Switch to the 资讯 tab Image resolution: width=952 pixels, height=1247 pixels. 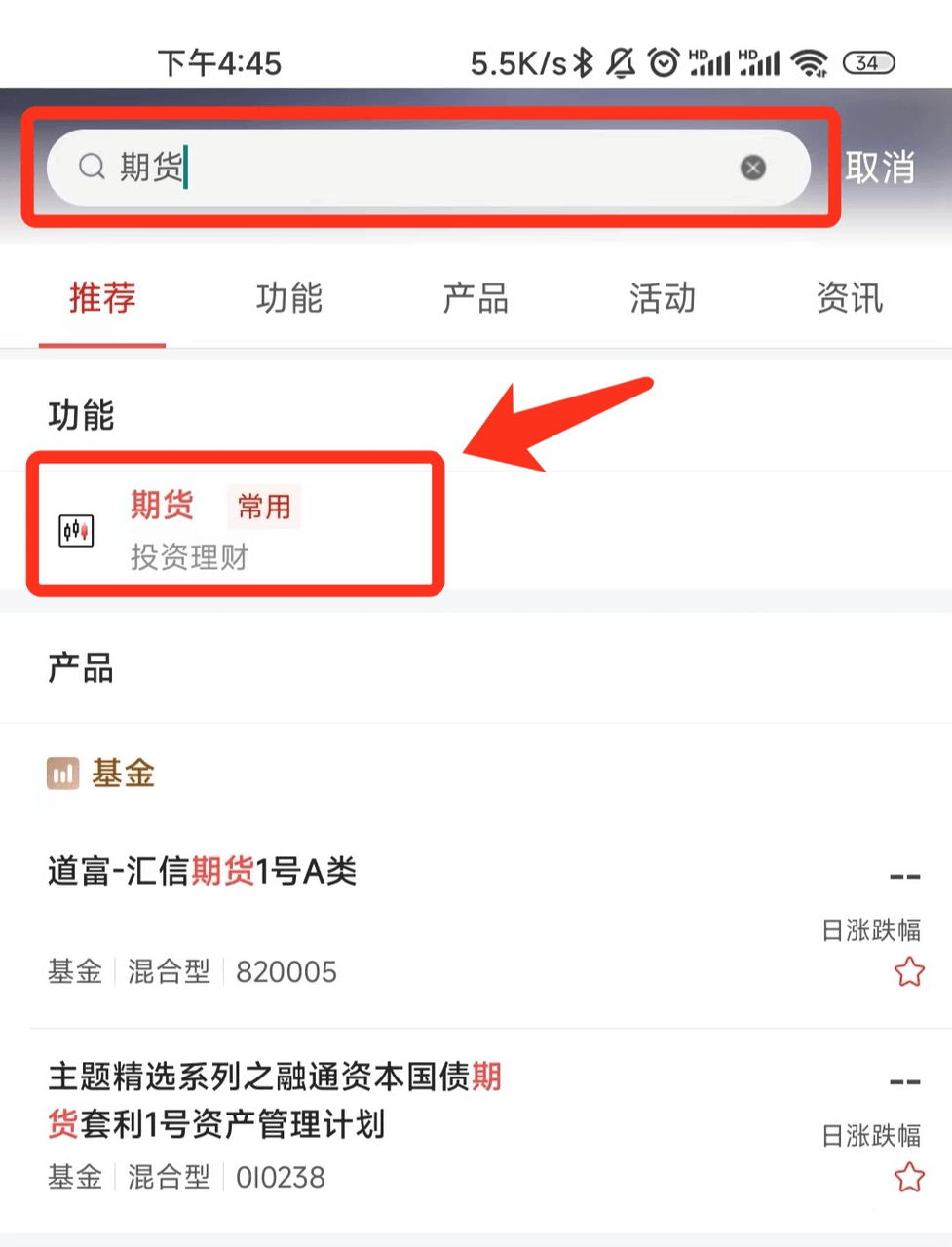849,298
